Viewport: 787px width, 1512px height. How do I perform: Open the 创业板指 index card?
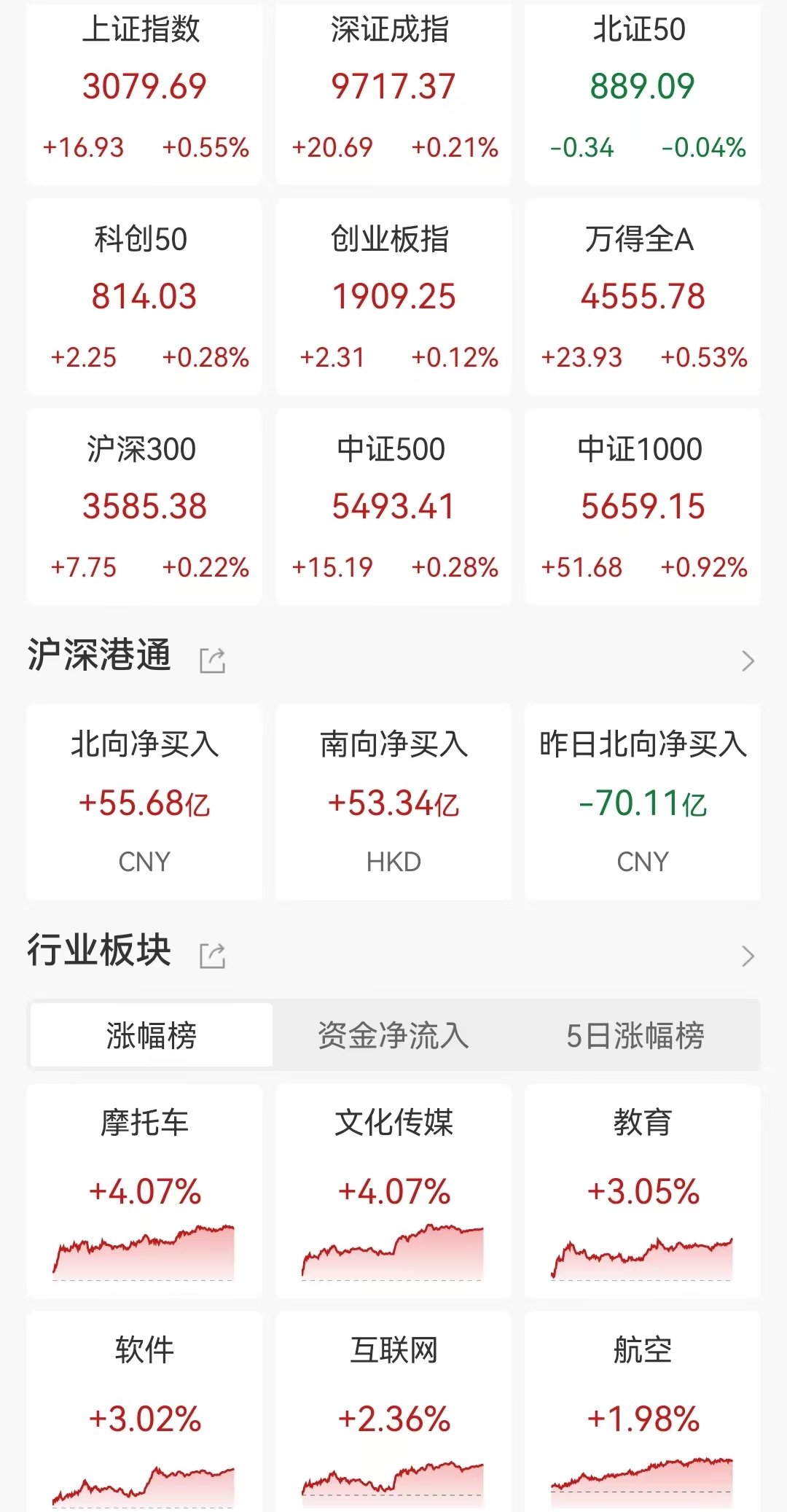click(393, 297)
